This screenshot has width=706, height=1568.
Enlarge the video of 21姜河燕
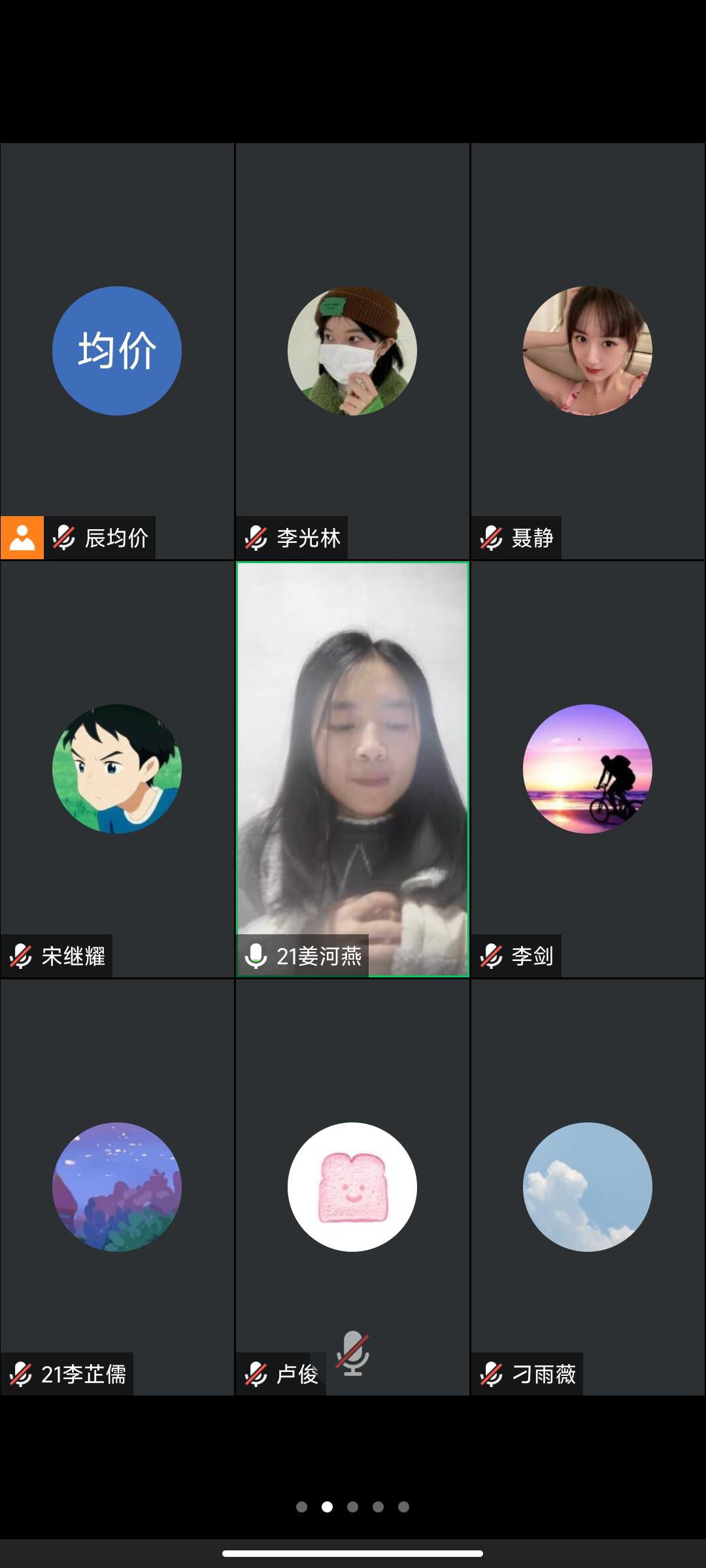click(352, 769)
